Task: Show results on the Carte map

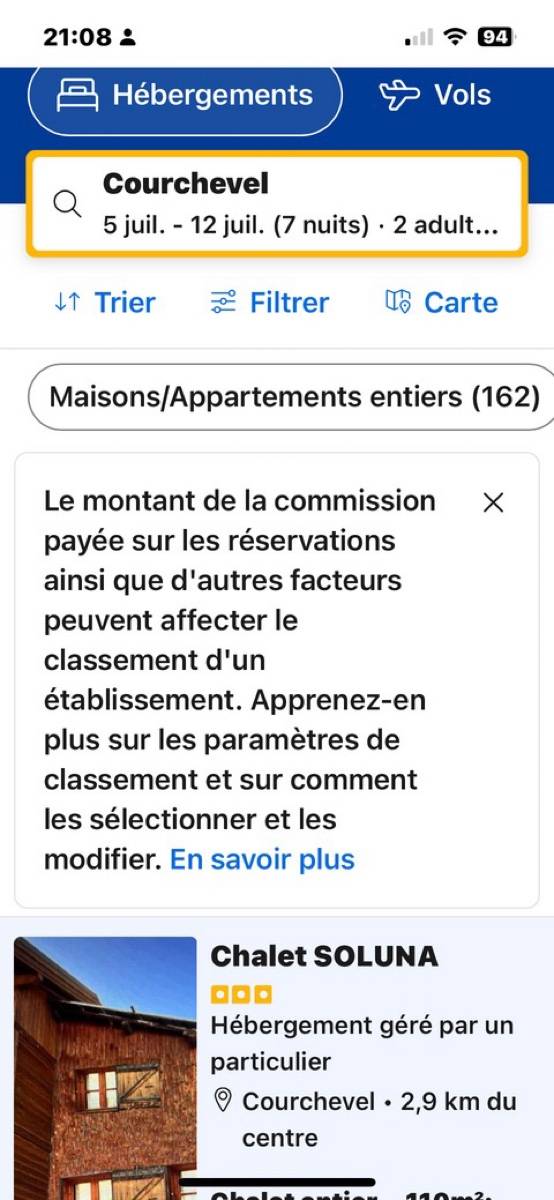Action: coord(441,302)
